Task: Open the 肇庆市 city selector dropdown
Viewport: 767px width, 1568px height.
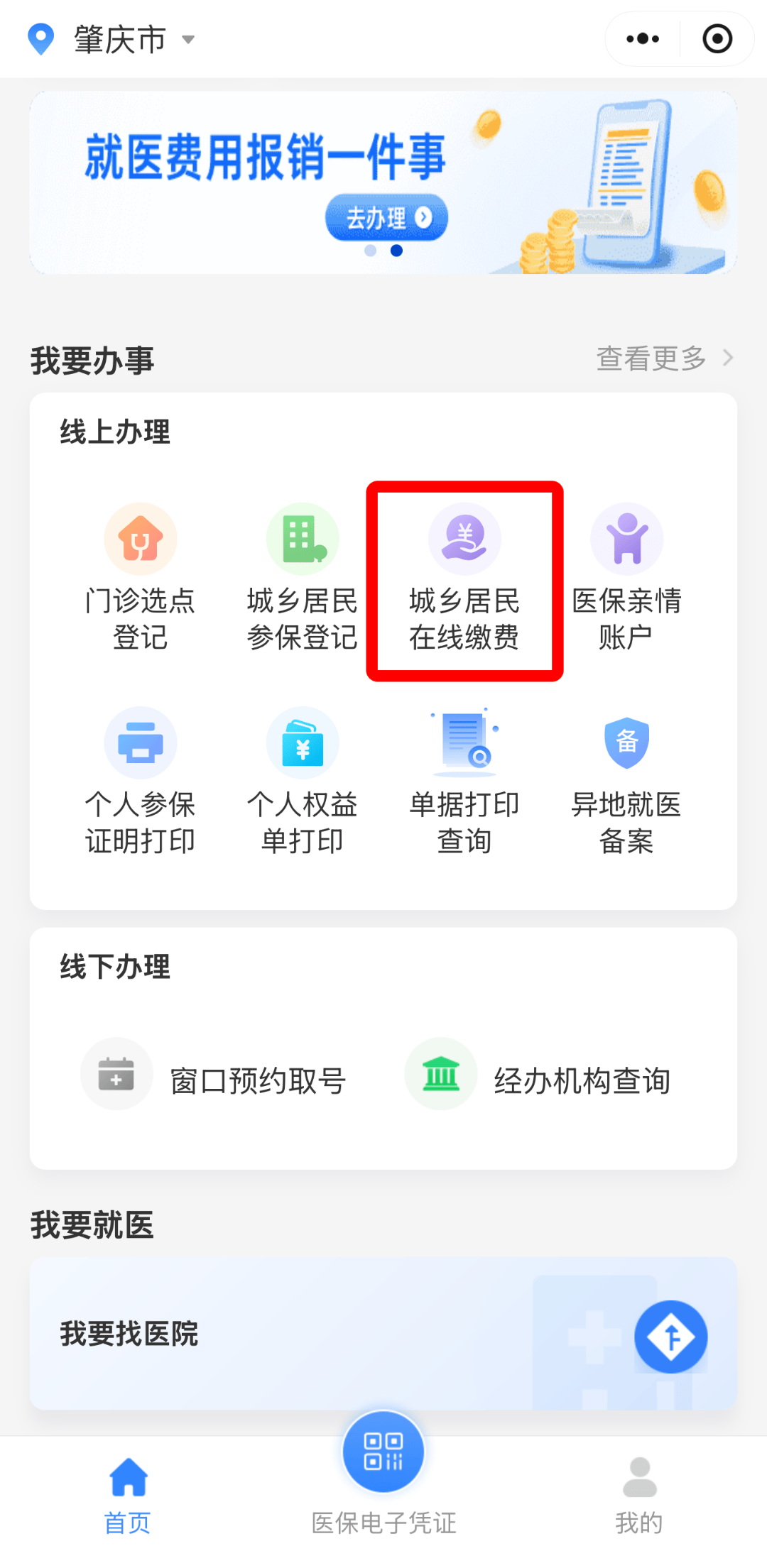Action: pos(121,39)
